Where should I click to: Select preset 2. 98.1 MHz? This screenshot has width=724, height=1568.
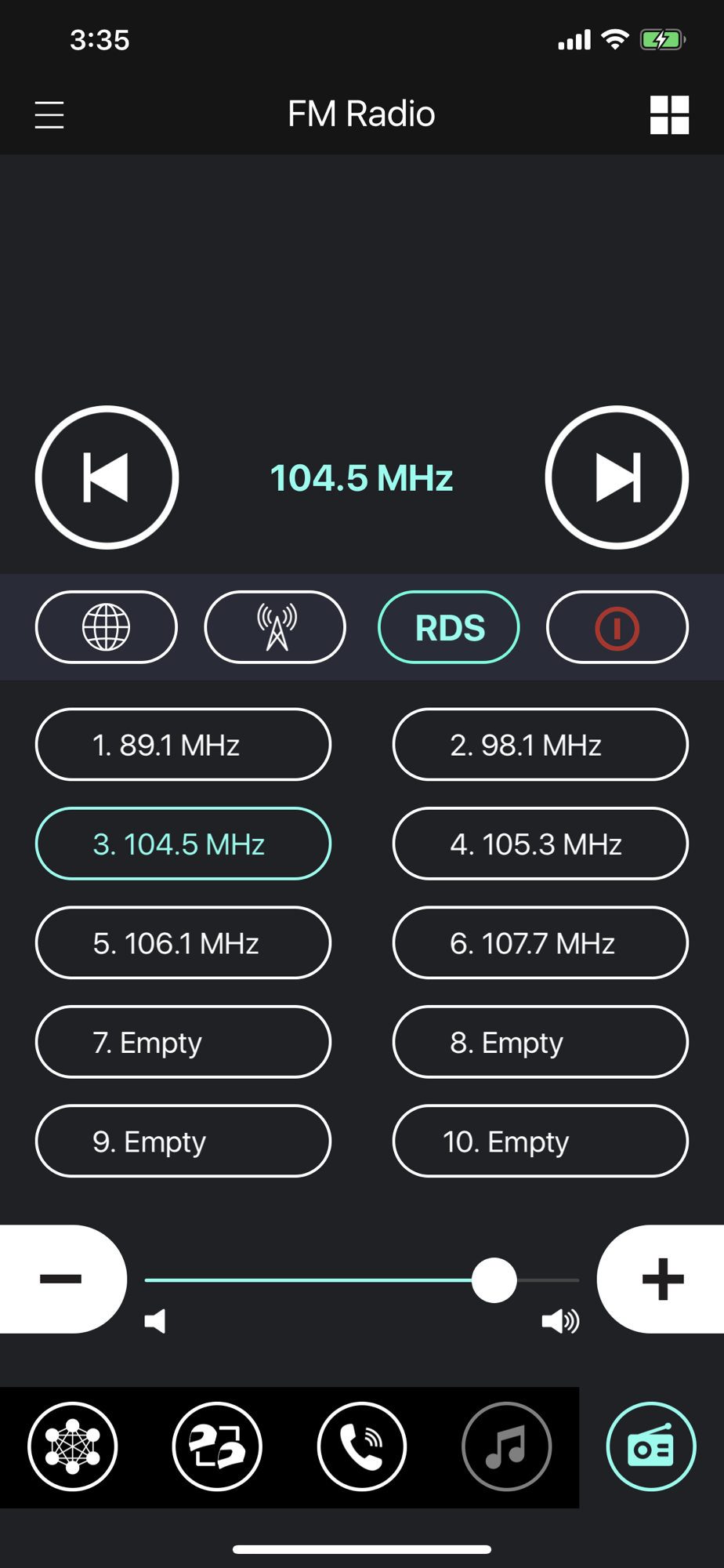click(x=541, y=744)
